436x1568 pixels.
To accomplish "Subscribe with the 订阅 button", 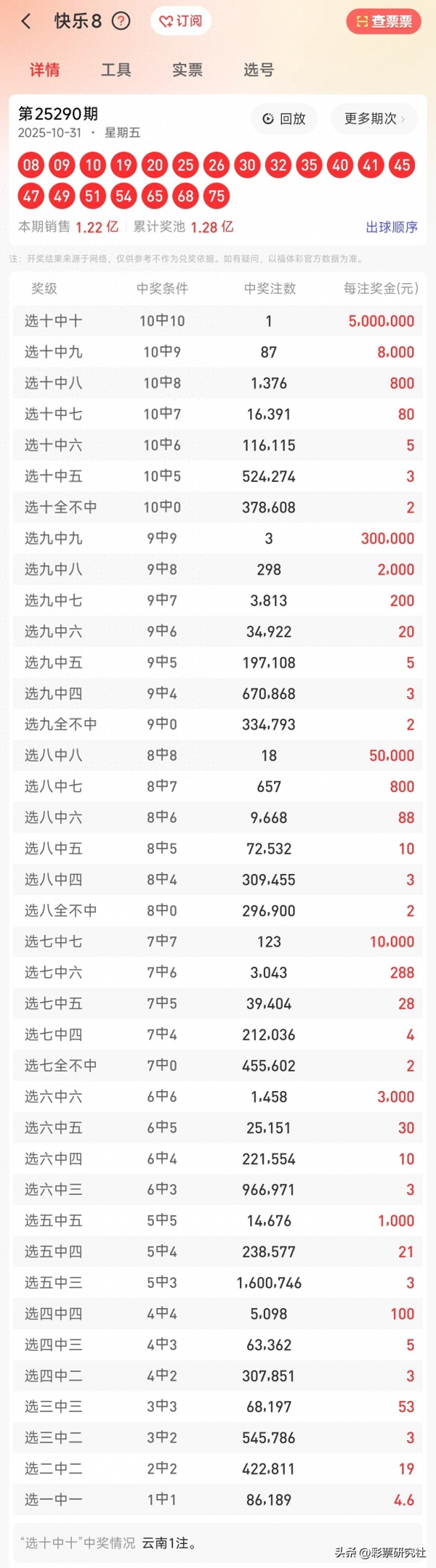I will coord(181,21).
